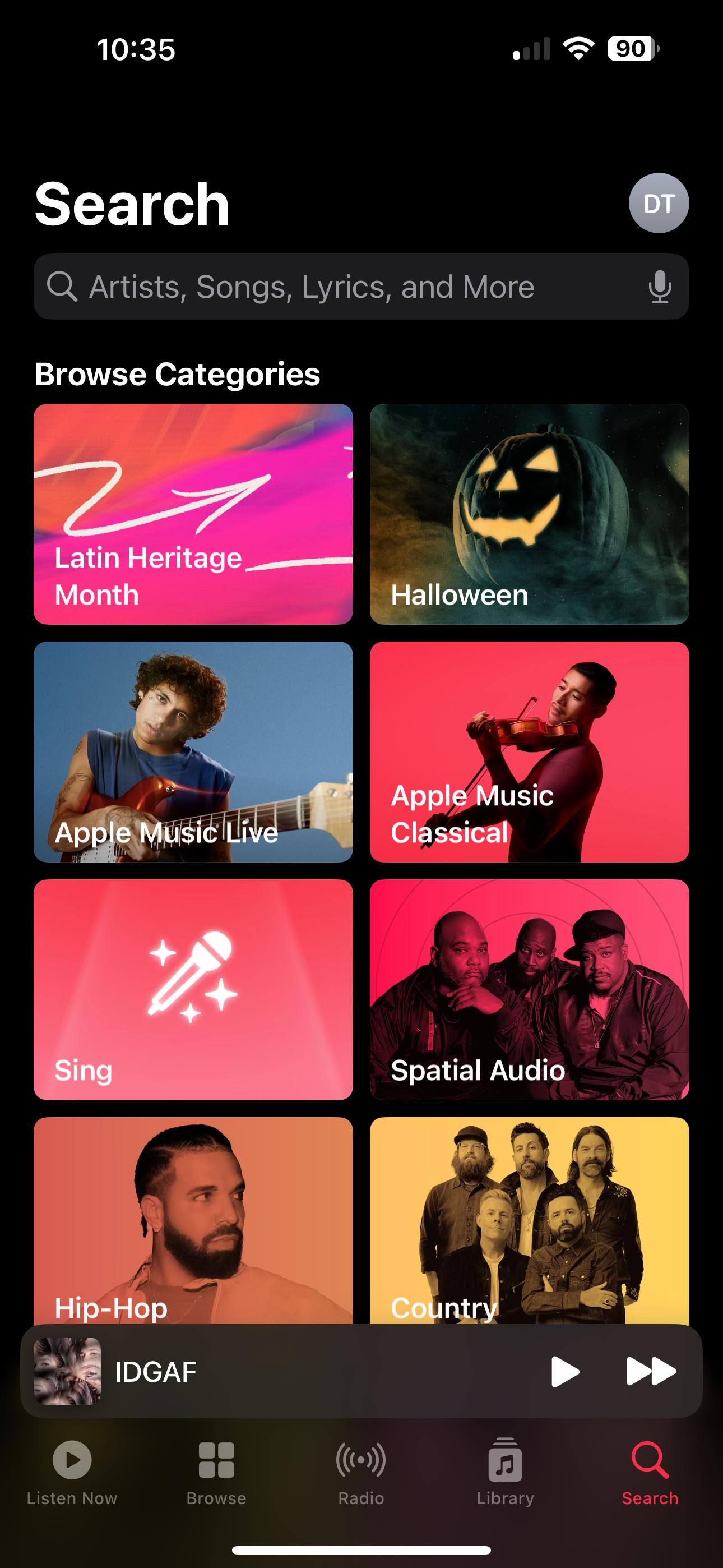Go to the Browse tab
Viewport: 723px width, 1568px height.
tap(216, 1470)
